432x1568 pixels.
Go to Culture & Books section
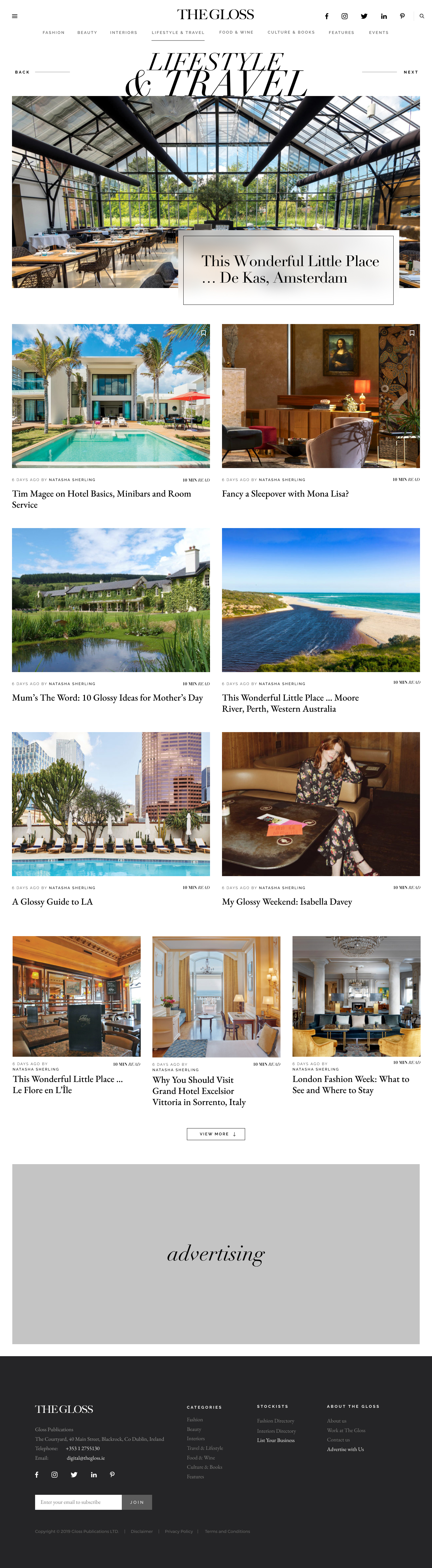[x=291, y=32]
